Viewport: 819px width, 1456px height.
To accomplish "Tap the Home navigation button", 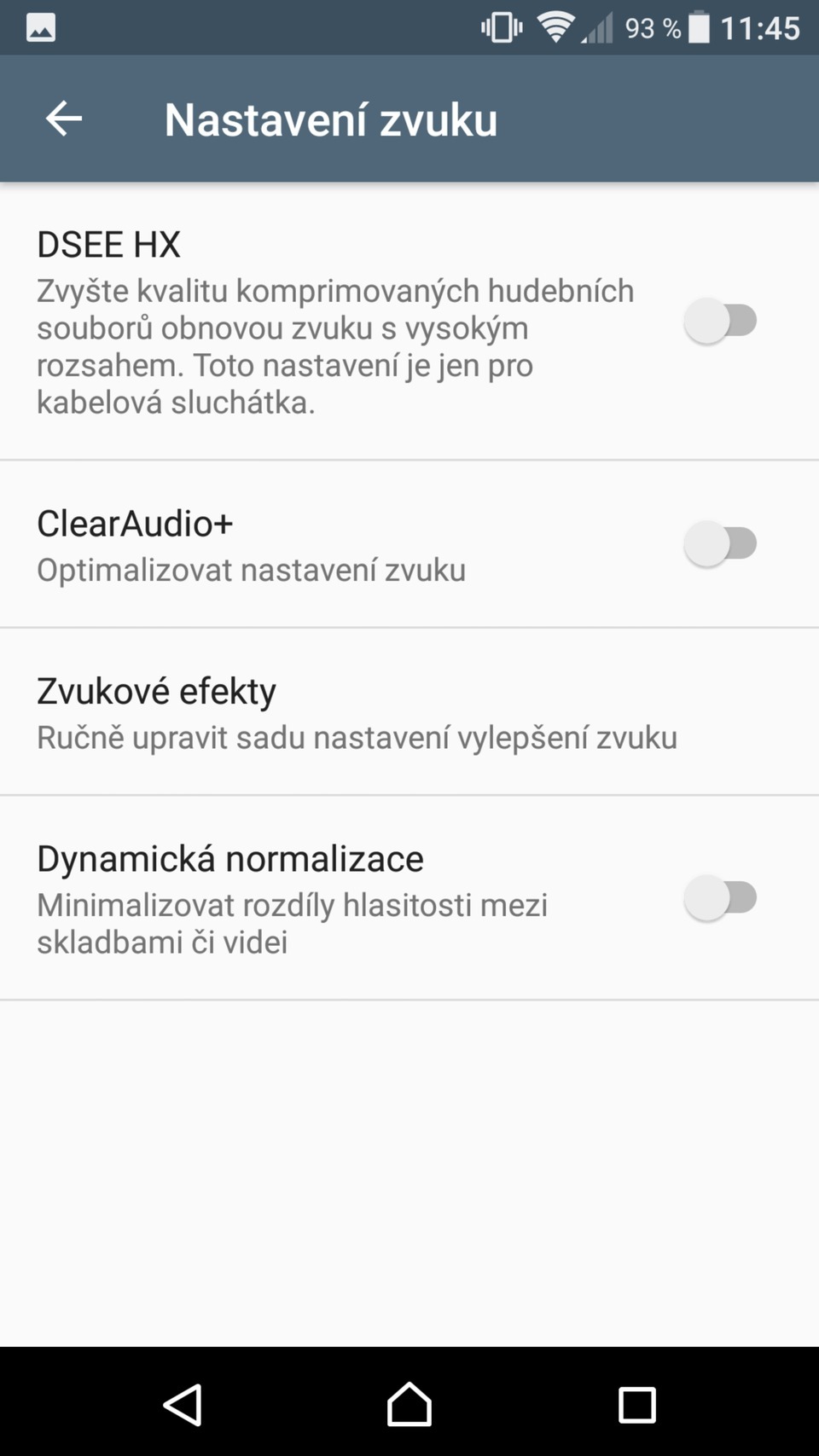I will point(409,1404).
